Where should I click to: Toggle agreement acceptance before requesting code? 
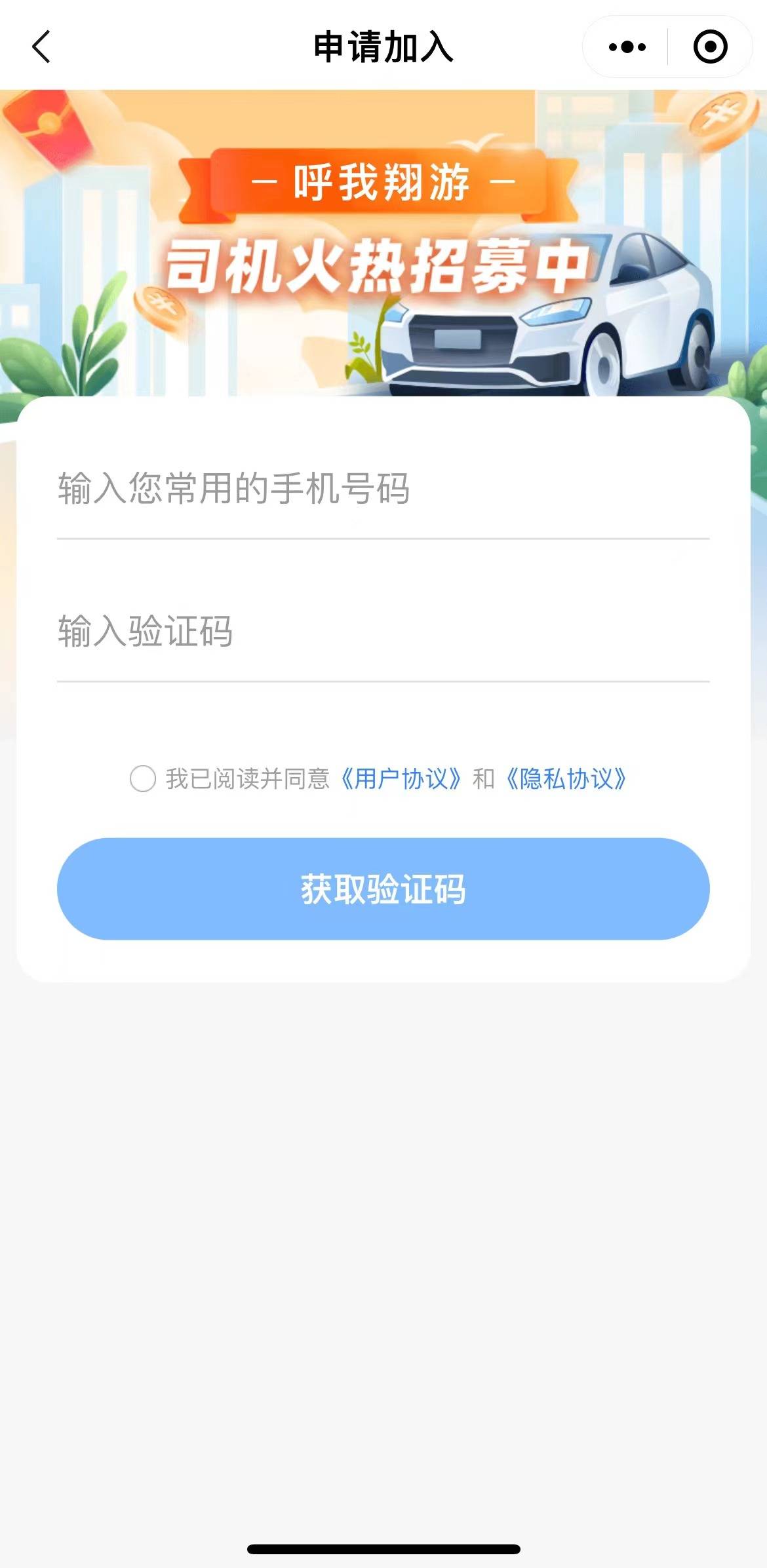pos(142,780)
